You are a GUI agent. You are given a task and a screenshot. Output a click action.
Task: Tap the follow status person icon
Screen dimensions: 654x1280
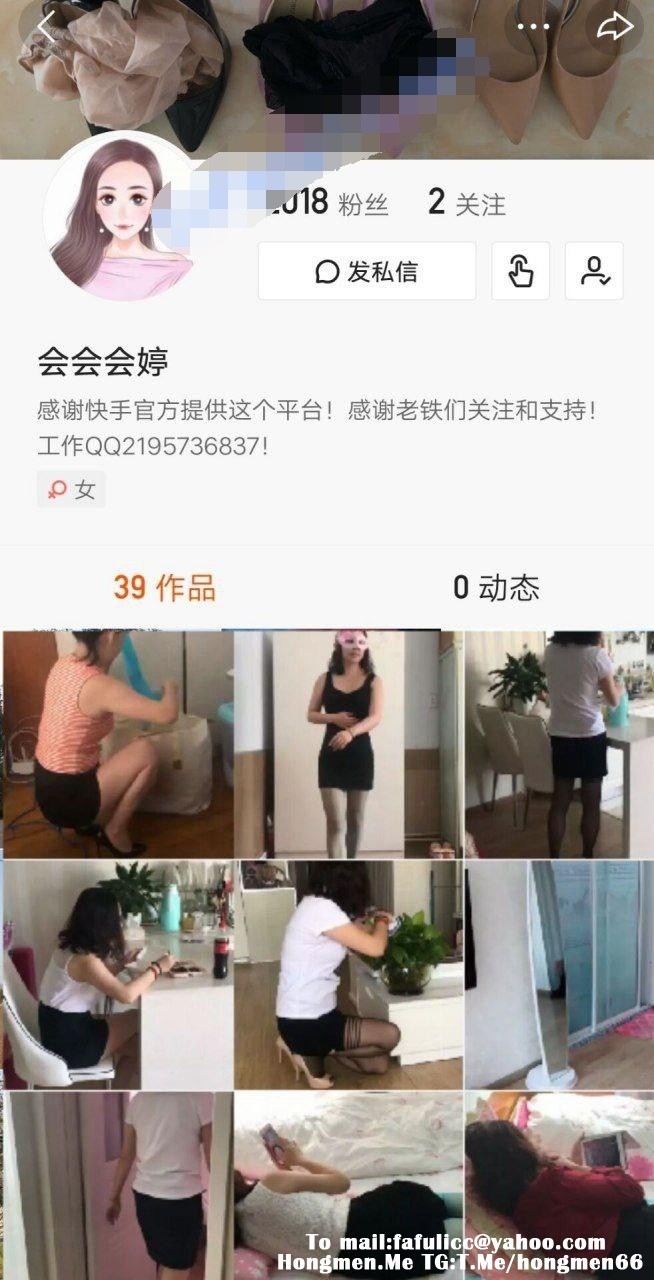594,271
